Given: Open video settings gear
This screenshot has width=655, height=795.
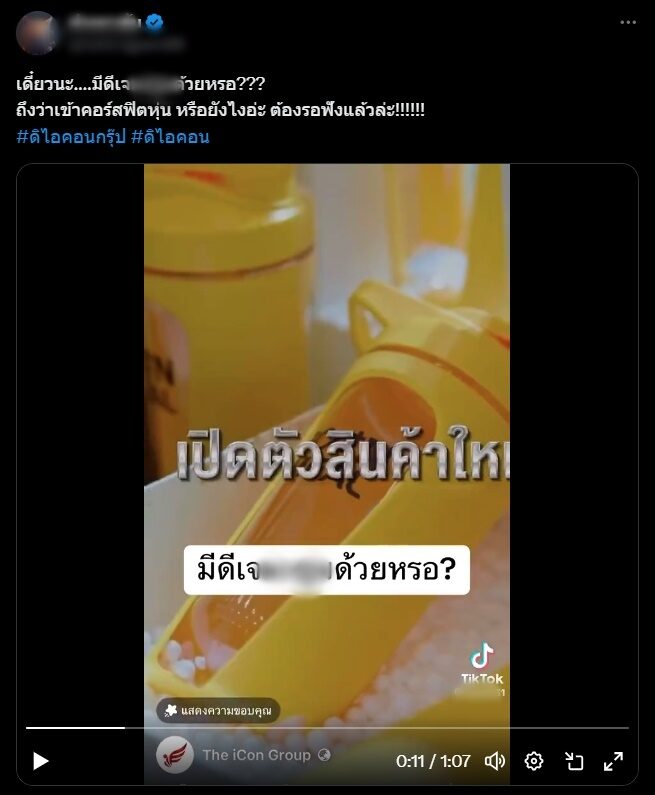Looking at the screenshot, I should (534, 761).
